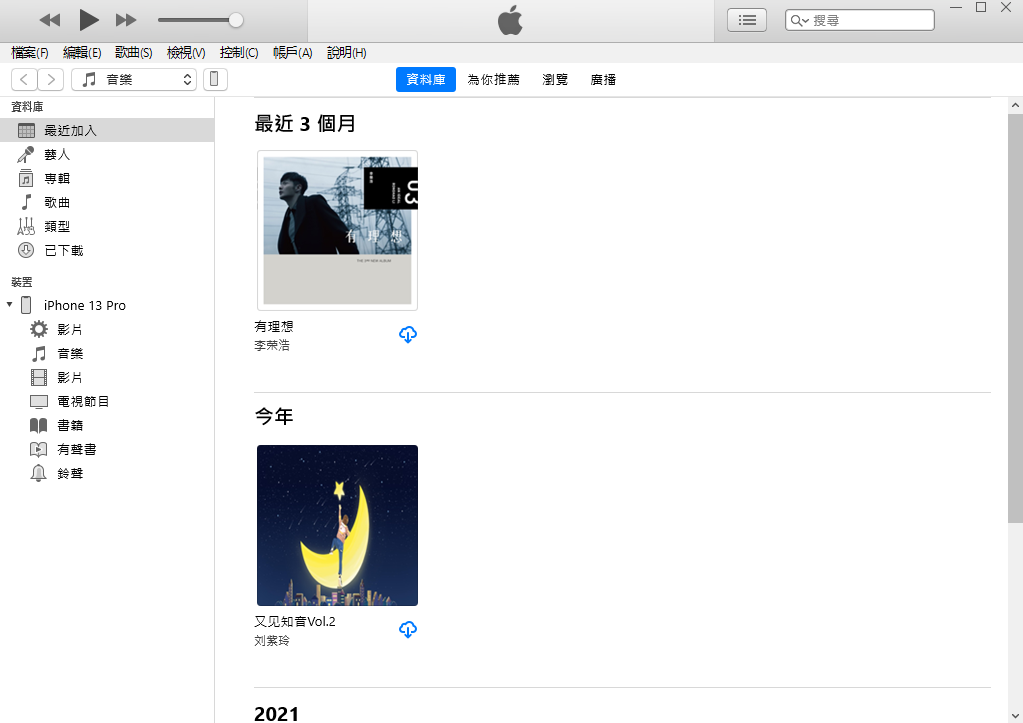Switch to the 為你推薦 tab
Screen dimensions: 1023x723
coord(494,80)
